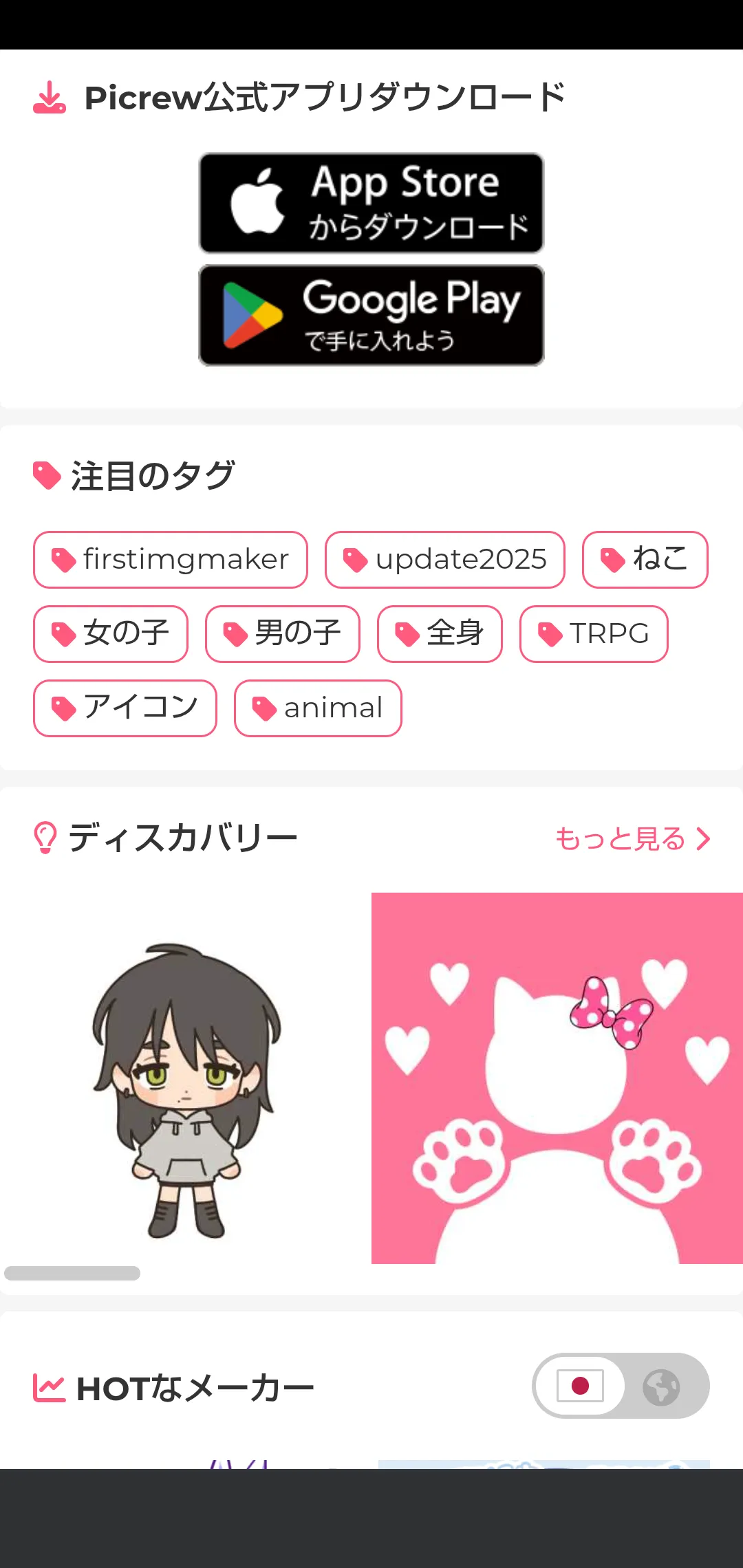Select the firstimgmaker tag

(x=170, y=560)
